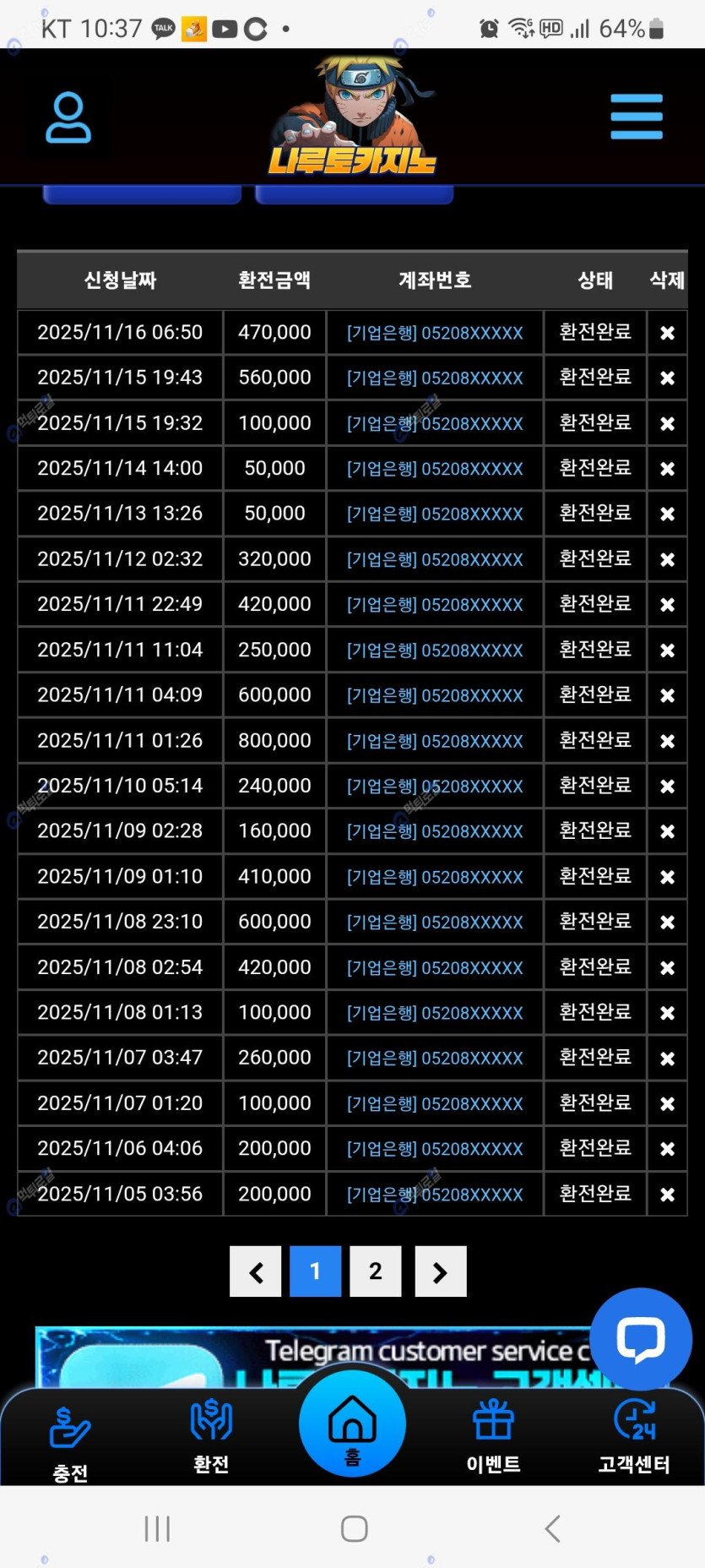Image resolution: width=705 pixels, height=1568 pixels.
Task: Select page 1 of the list
Action: point(315,1271)
